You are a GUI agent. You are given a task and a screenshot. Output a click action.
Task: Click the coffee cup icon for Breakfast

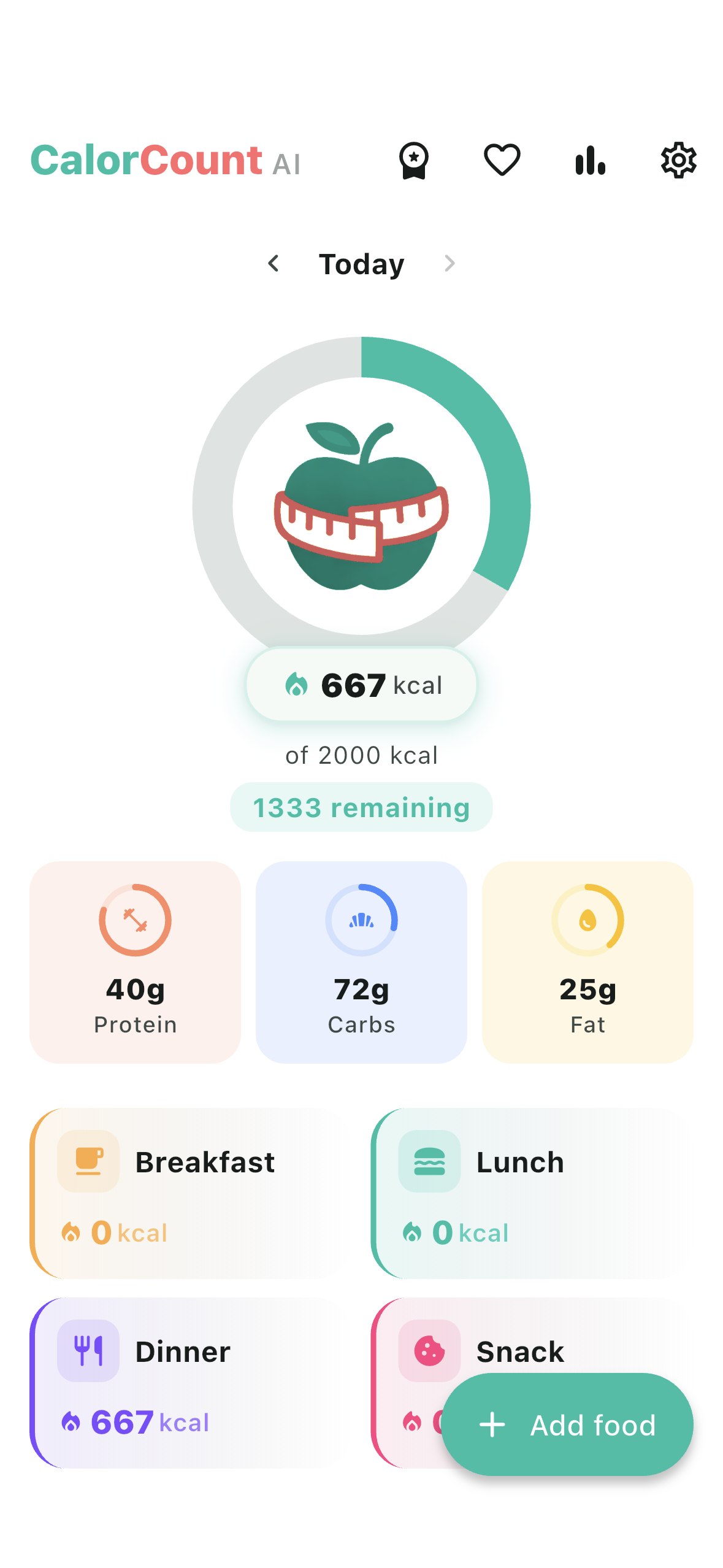tap(88, 1161)
